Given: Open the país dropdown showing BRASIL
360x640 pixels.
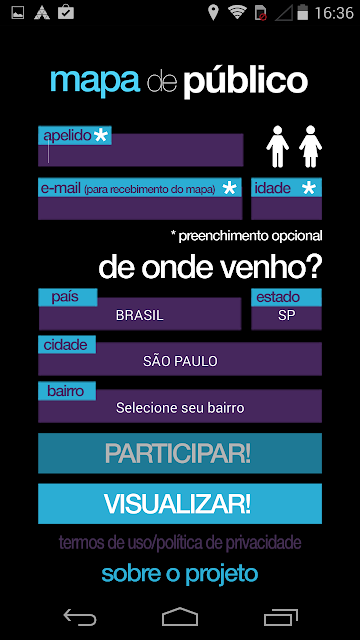Looking at the screenshot, I should pyautogui.click(x=140, y=314).
